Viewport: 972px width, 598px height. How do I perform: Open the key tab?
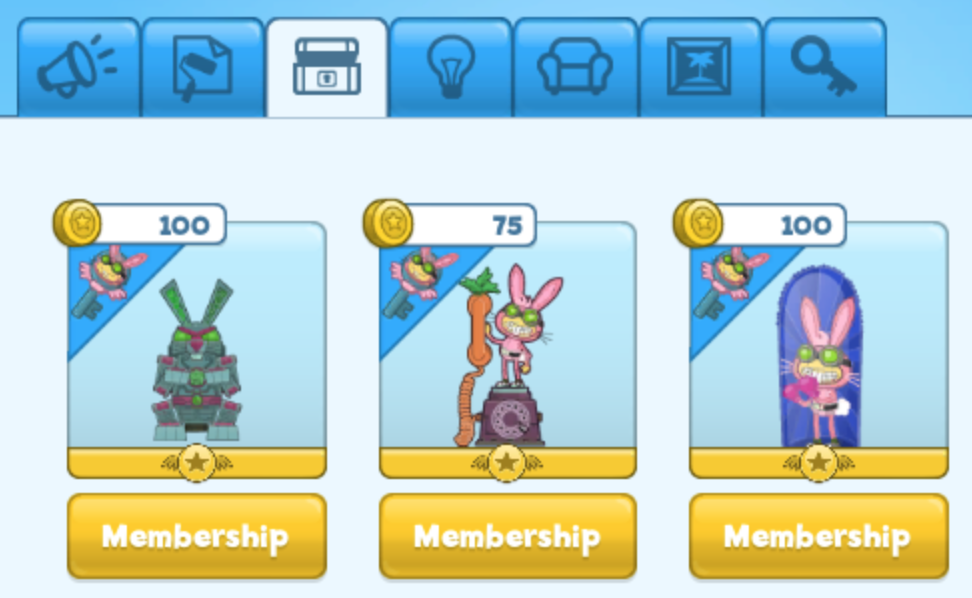823,68
